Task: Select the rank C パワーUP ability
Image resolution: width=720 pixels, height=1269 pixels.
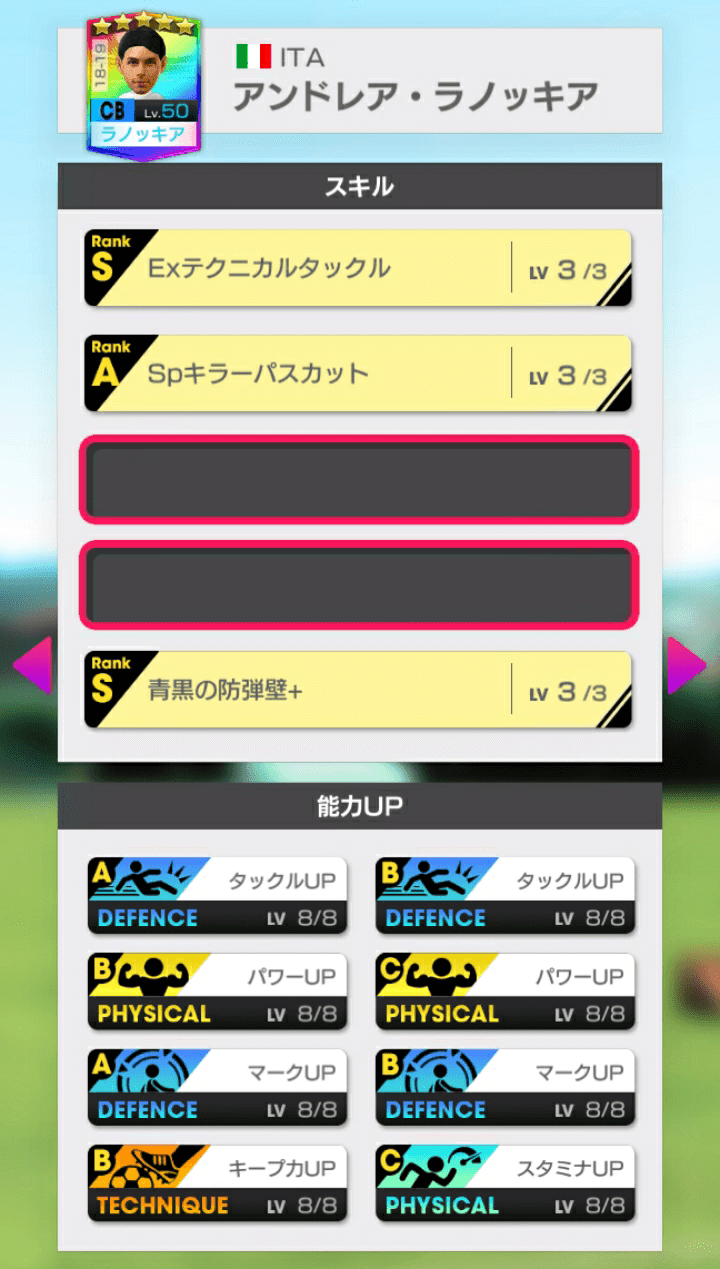Action: coord(505,991)
